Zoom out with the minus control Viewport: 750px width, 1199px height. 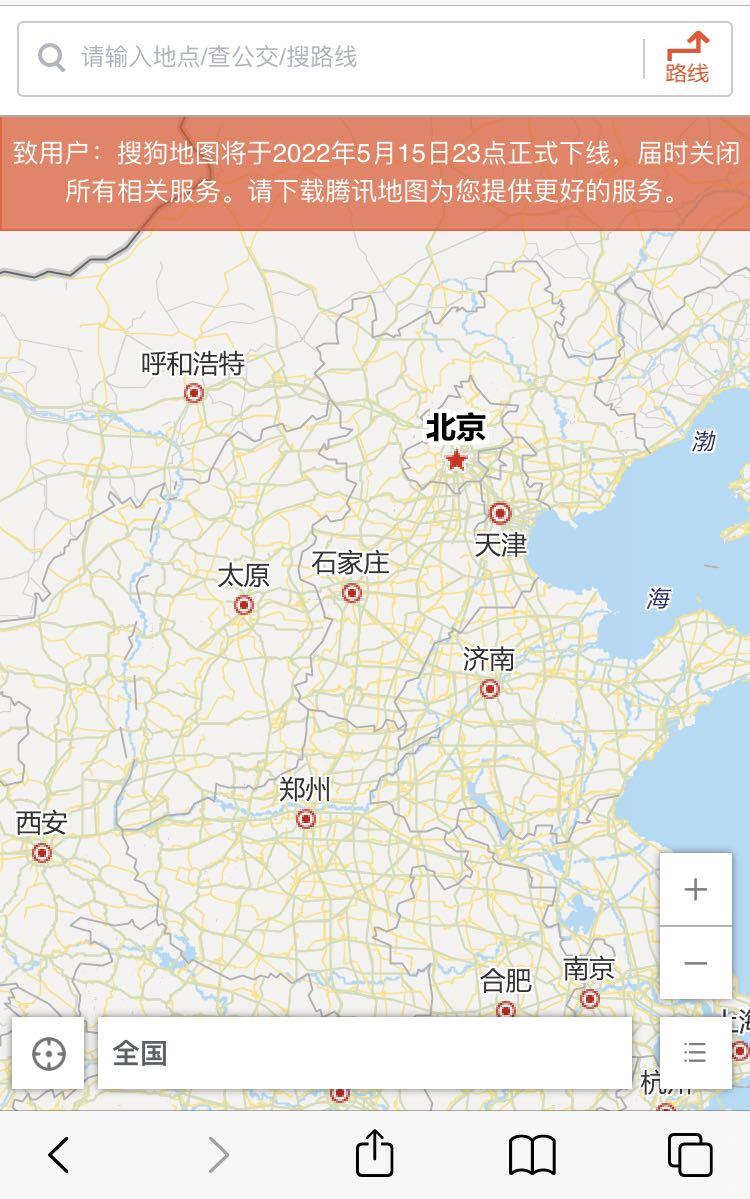tap(694, 962)
